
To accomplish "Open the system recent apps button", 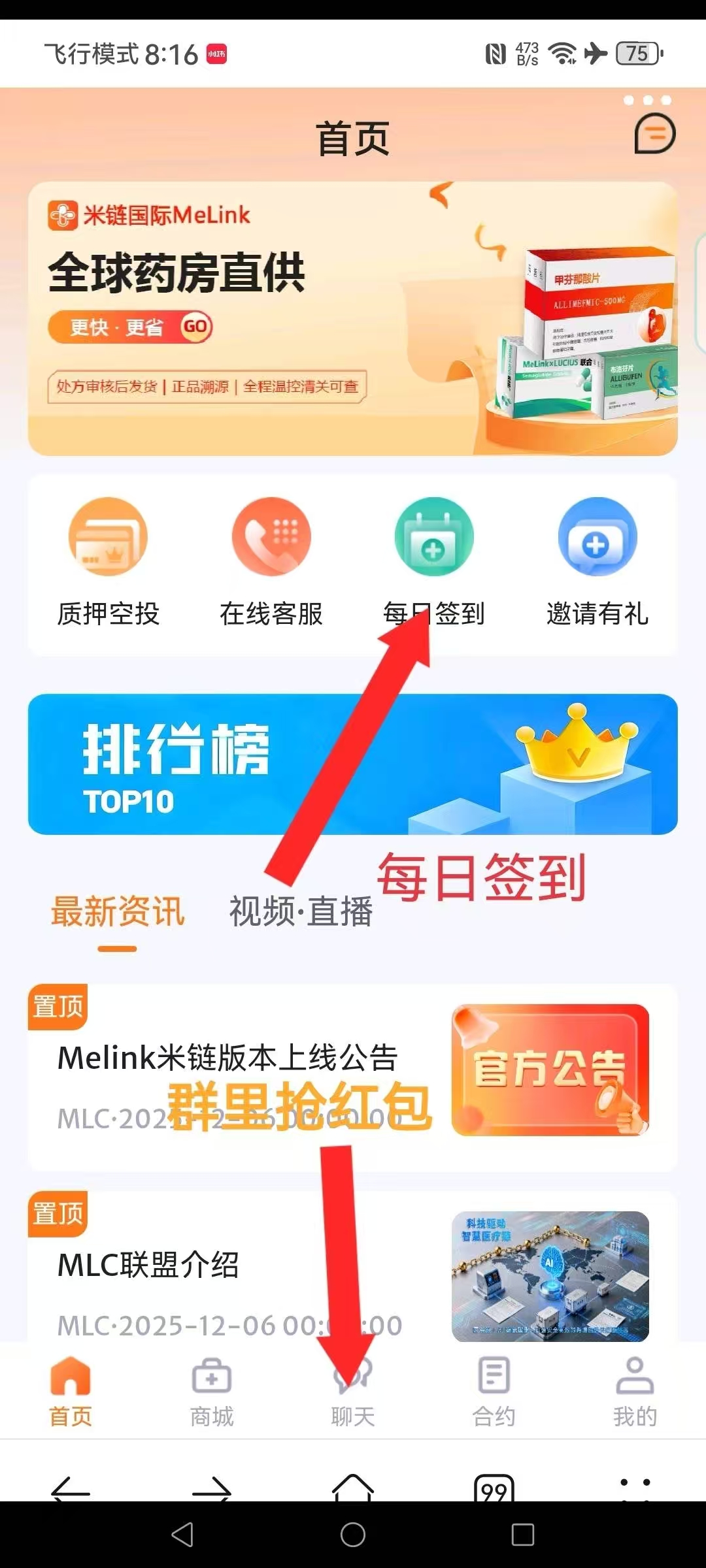I will 522,1535.
